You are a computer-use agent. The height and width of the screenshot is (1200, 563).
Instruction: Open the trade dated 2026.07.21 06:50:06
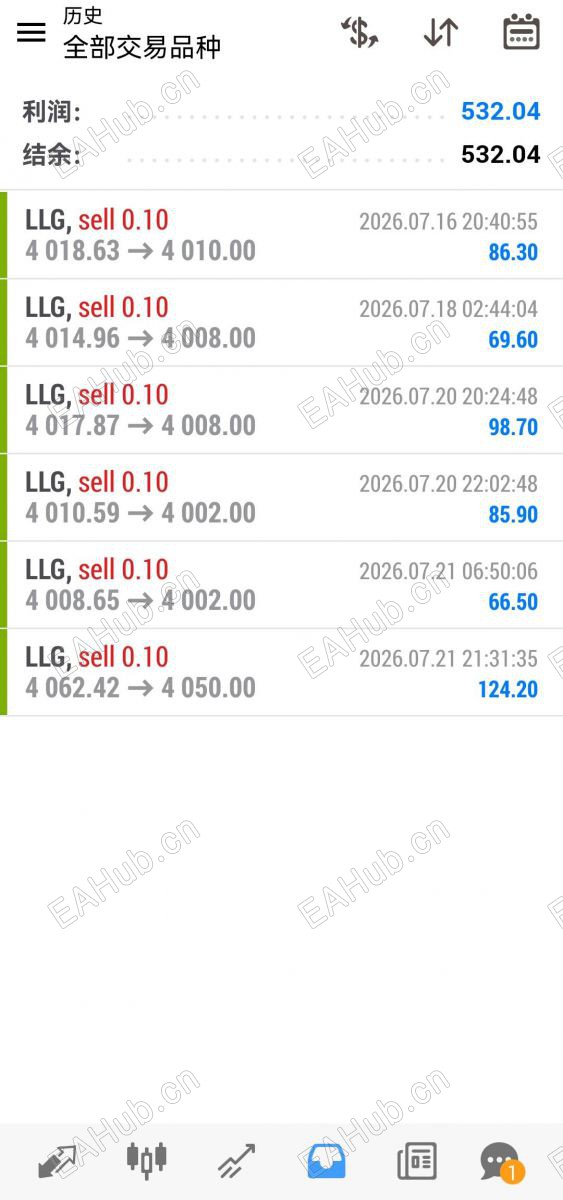click(281, 585)
